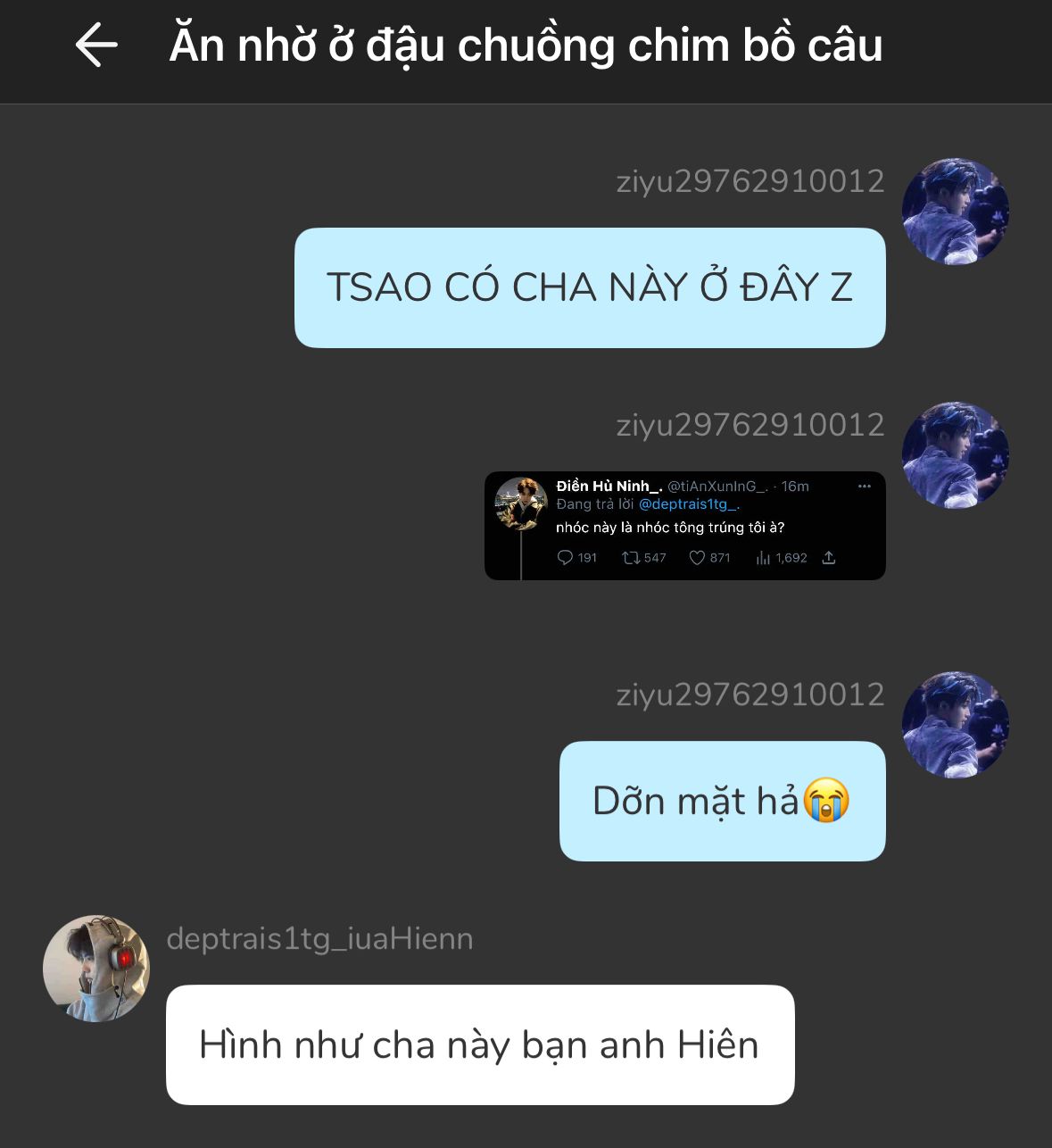This screenshot has height=1148, width=1052.
Task: Open the shared tweet screenshot image
Action: point(685,526)
